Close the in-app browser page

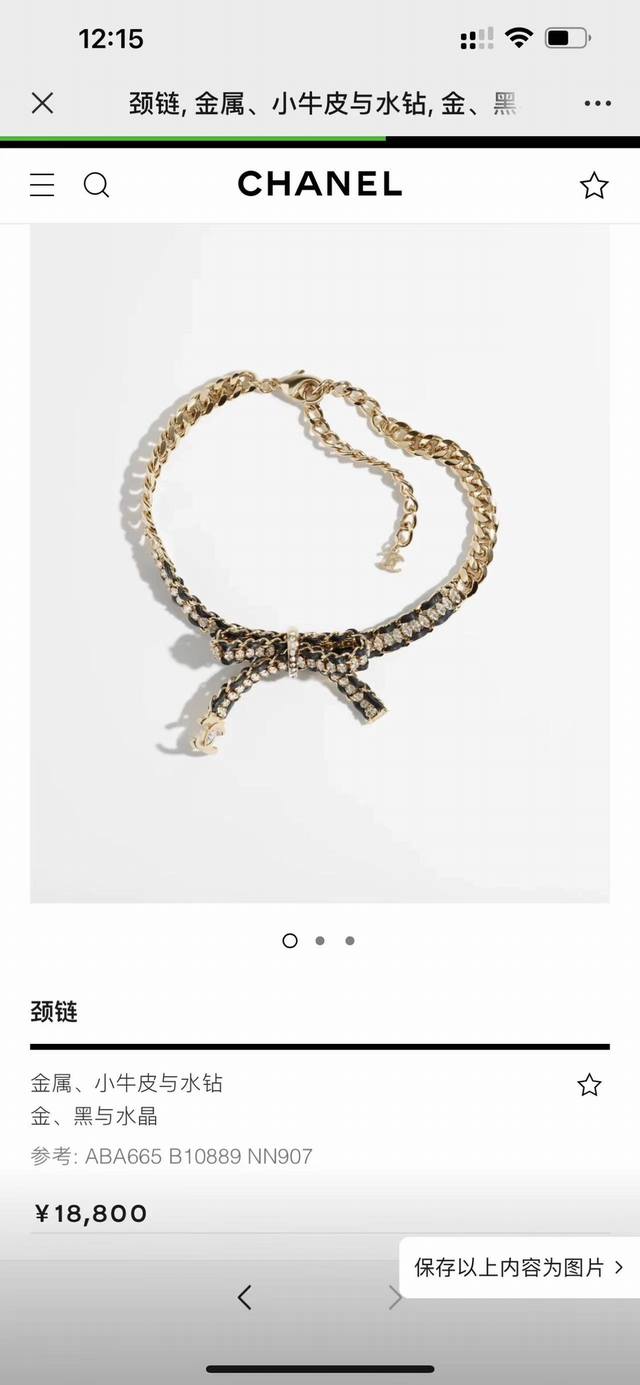[x=42, y=103]
